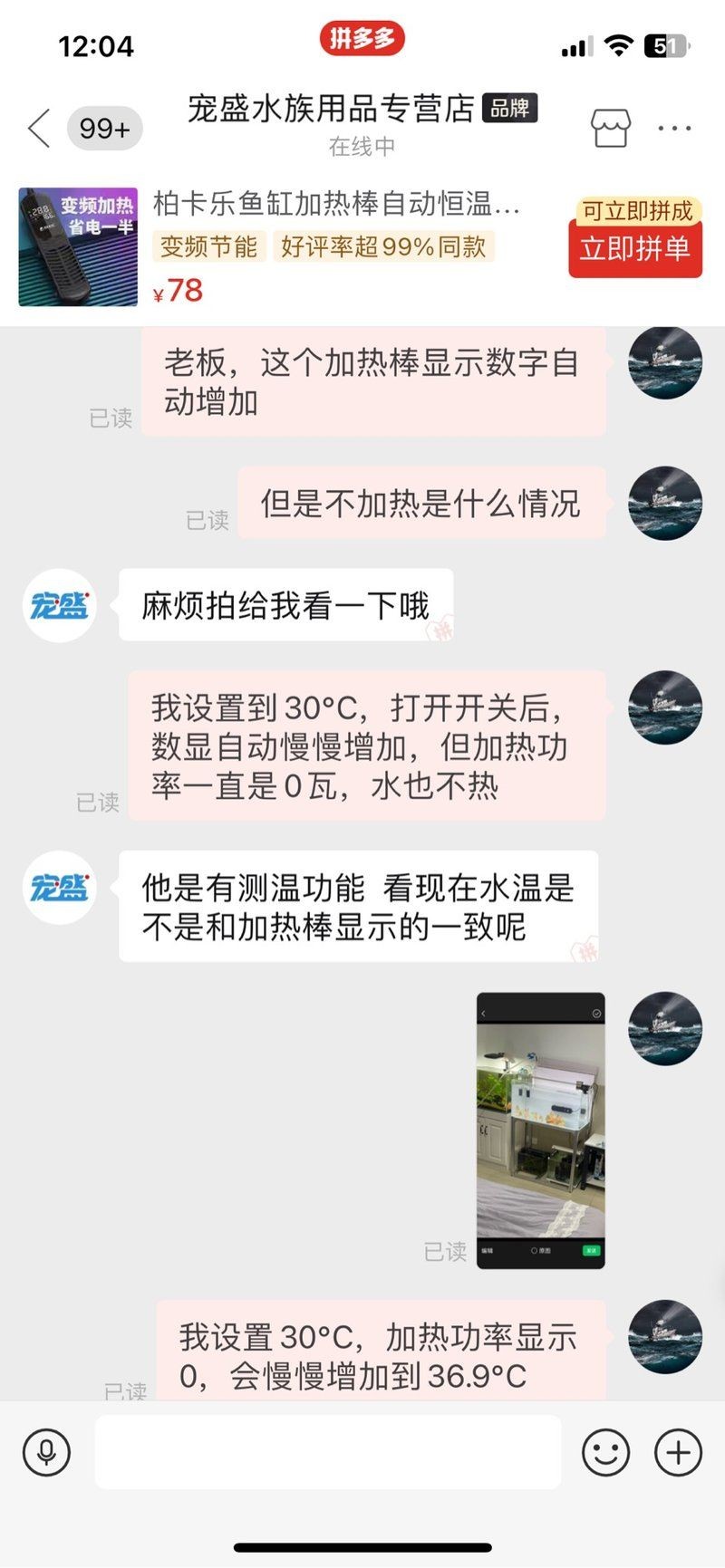Open the emoji picker icon

click(x=605, y=1452)
